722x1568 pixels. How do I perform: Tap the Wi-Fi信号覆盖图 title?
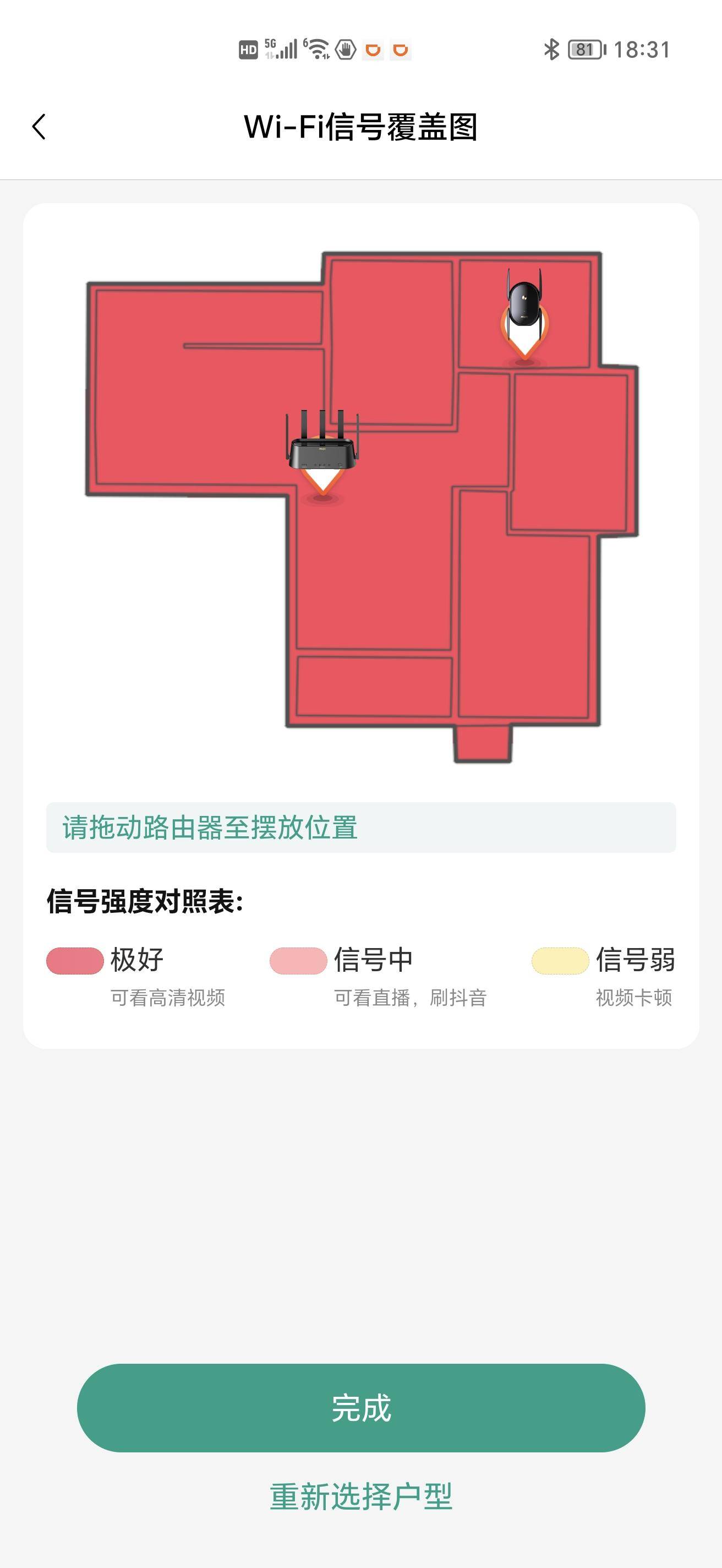(x=362, y=126)
